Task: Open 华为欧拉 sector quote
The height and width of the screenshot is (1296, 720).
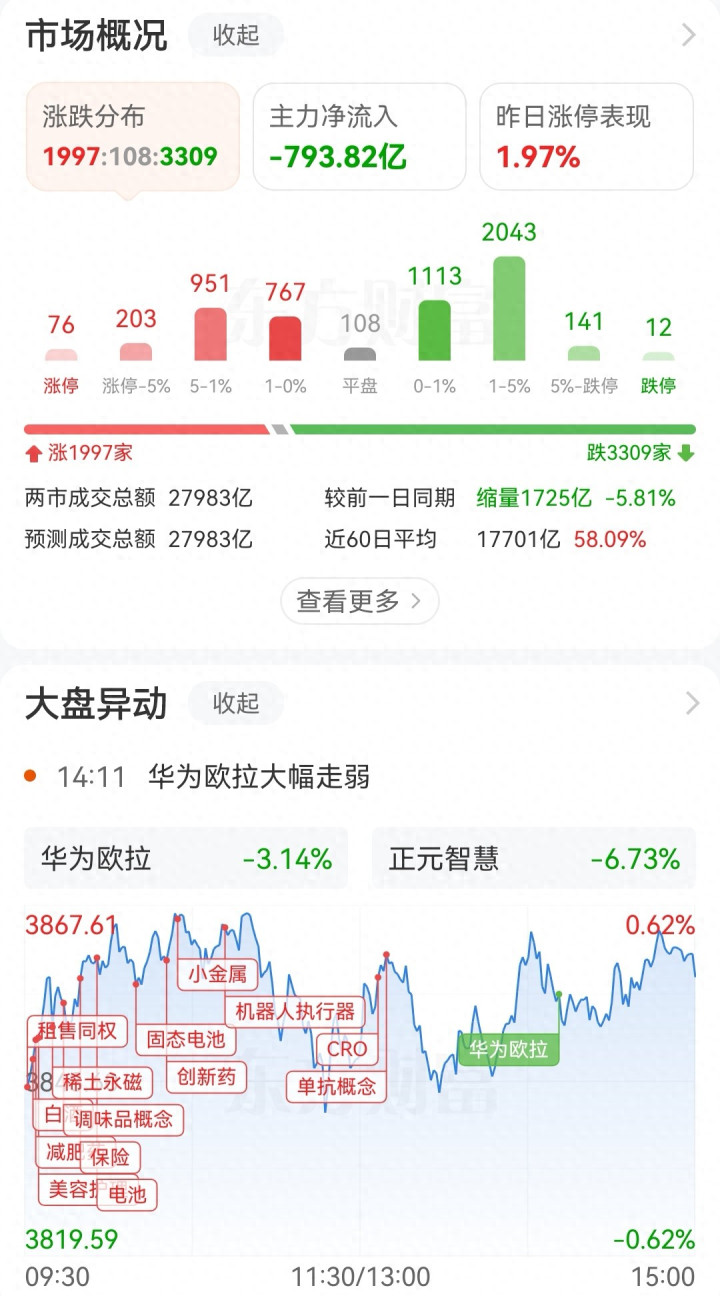Action: (186, 858)
